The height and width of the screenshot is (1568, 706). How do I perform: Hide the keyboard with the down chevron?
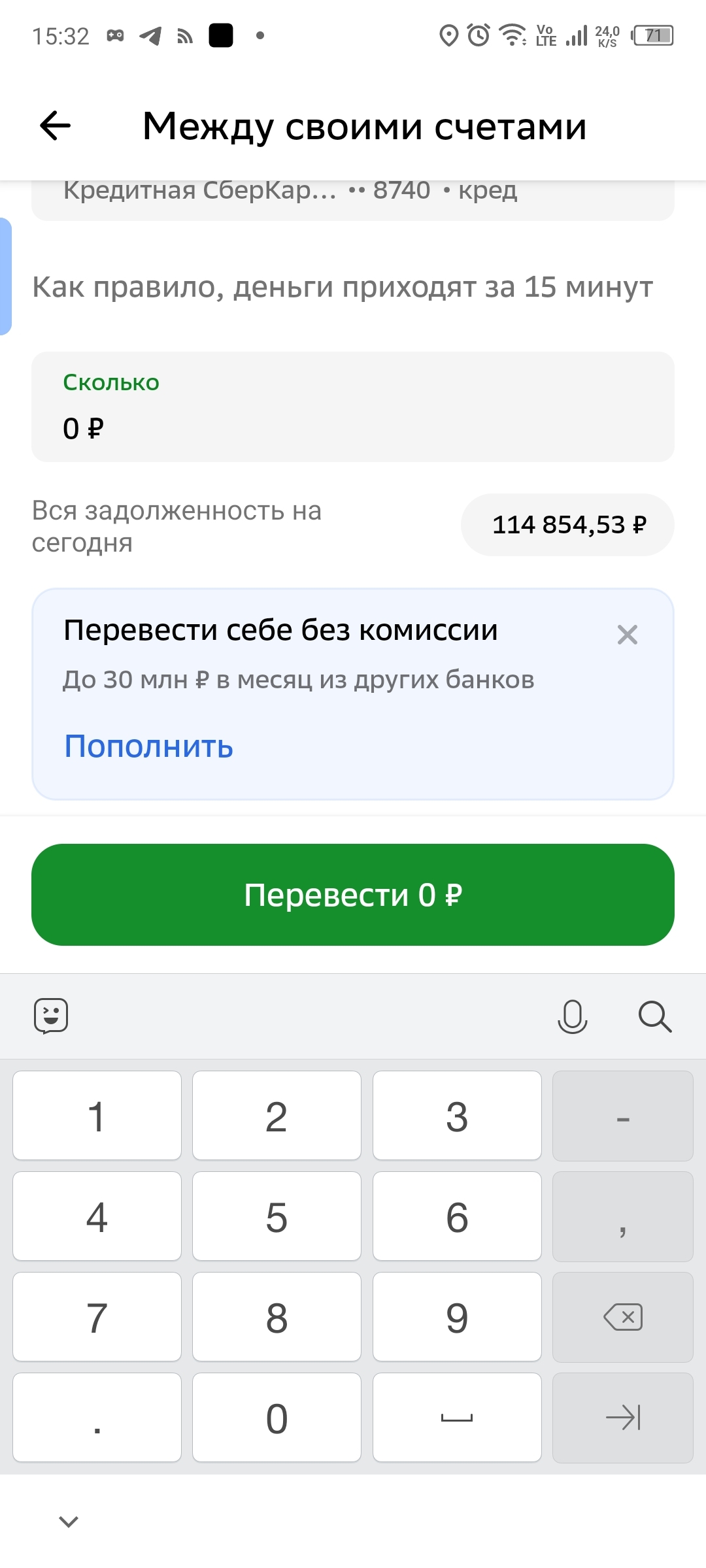(69, 1522)
